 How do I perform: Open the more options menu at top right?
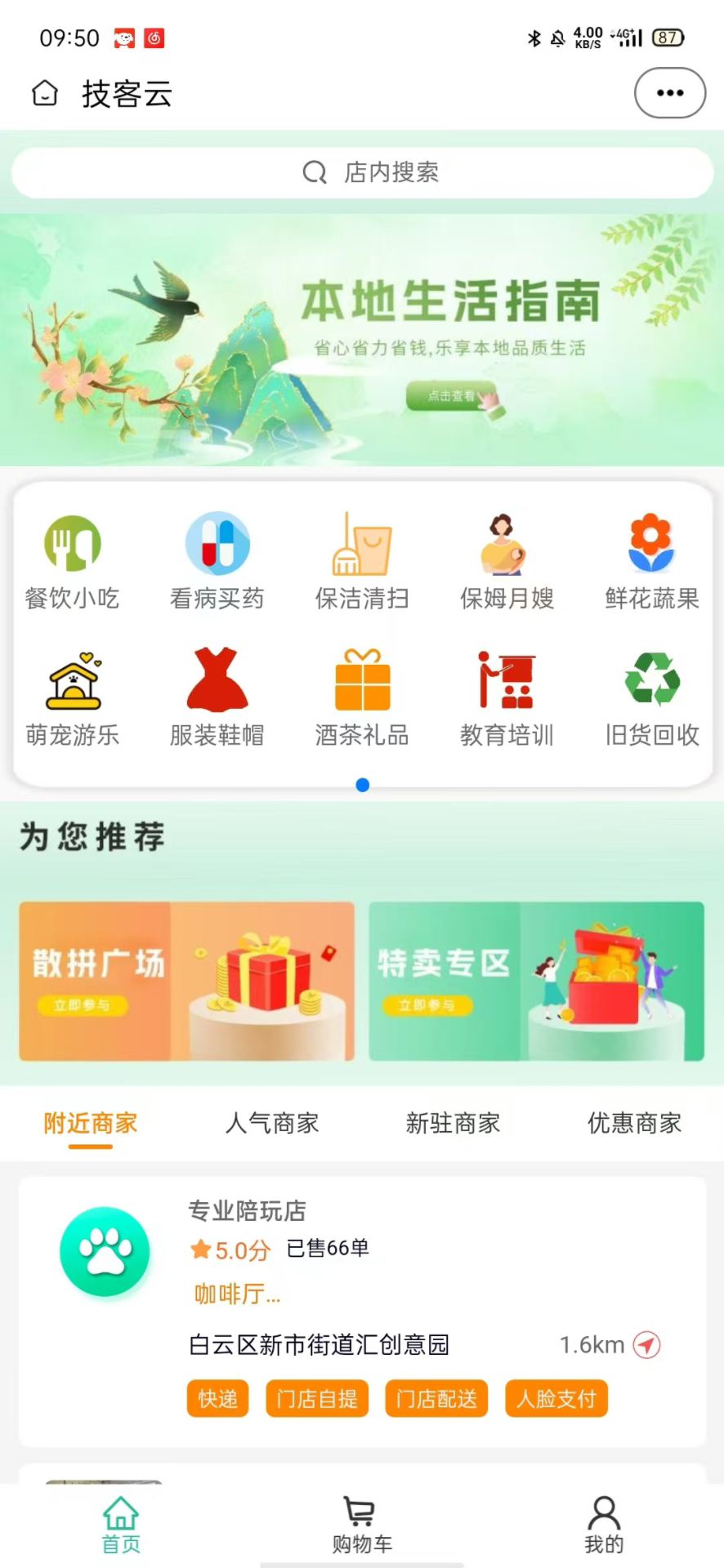coord(668,93)
